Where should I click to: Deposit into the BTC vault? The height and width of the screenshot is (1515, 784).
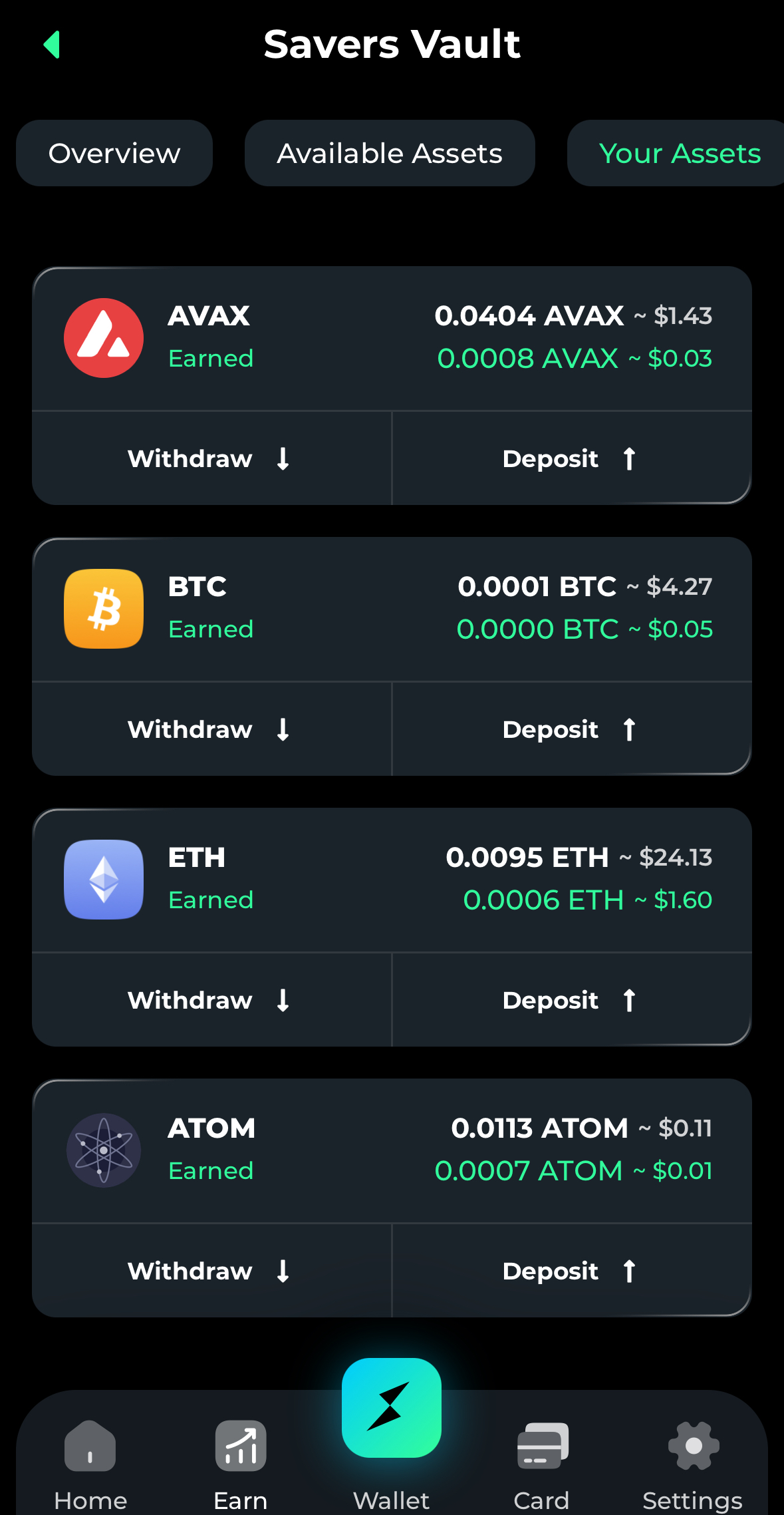click(x=571, y=729)
